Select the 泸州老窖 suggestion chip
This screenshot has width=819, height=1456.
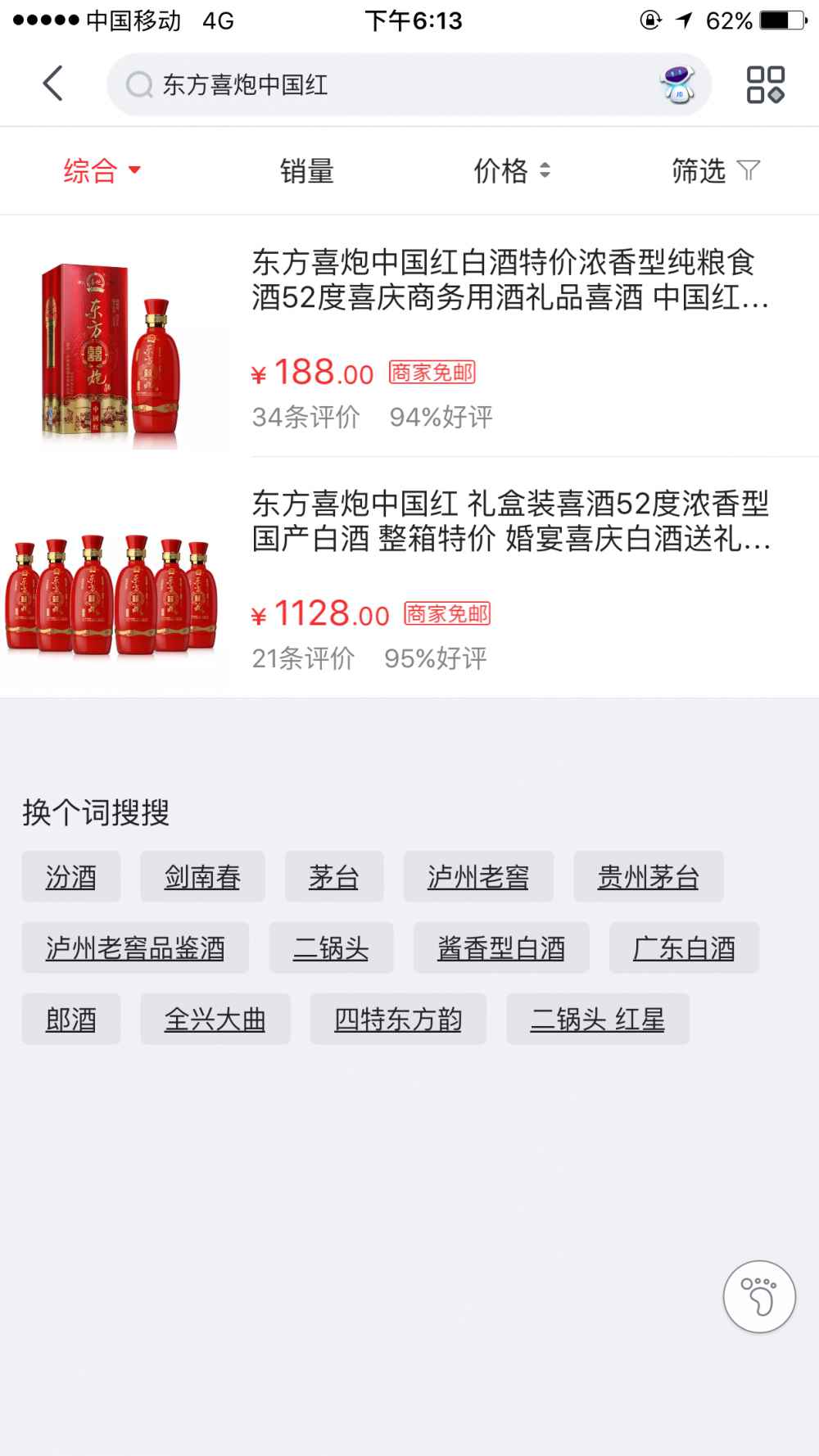tap(478, 876)
